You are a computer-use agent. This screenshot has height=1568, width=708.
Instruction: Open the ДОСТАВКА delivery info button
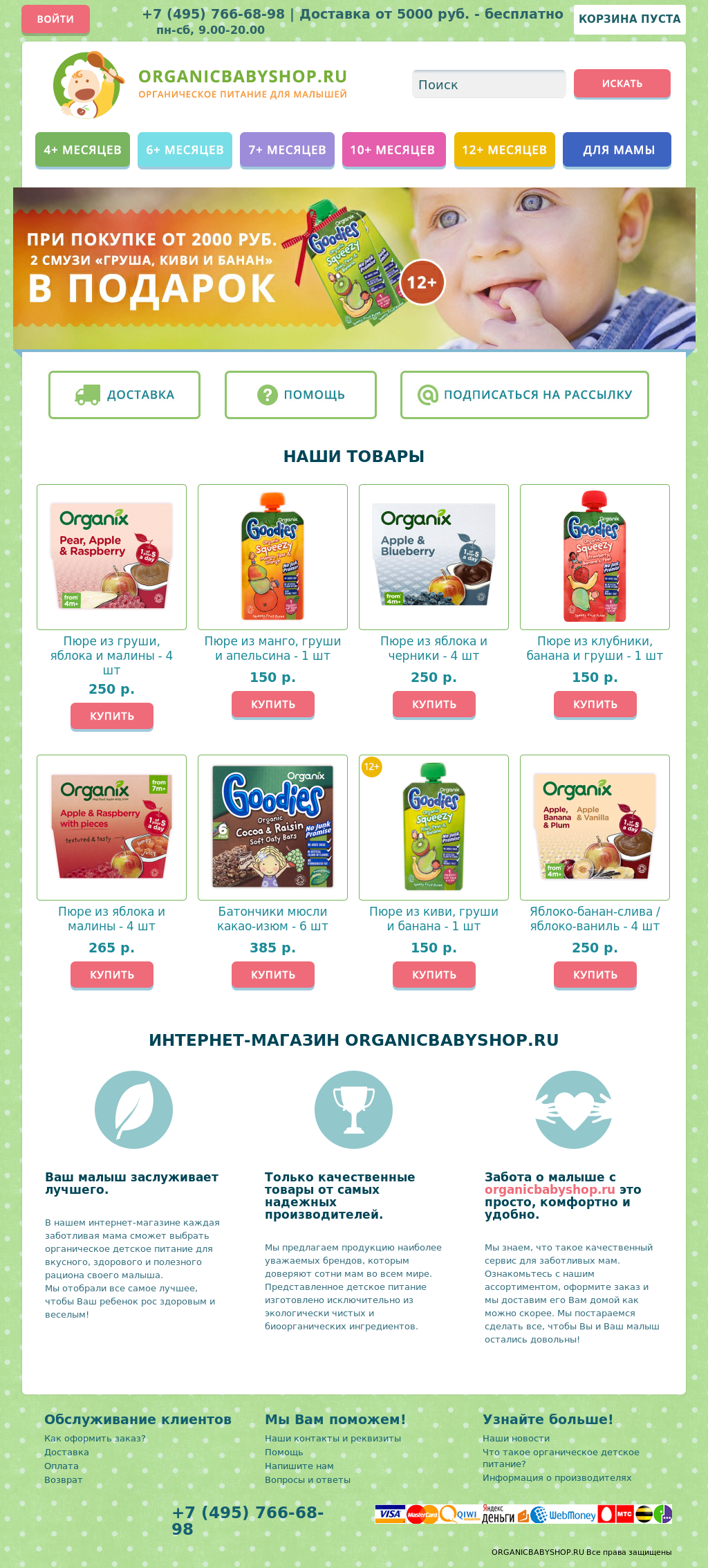coord(124,395)
